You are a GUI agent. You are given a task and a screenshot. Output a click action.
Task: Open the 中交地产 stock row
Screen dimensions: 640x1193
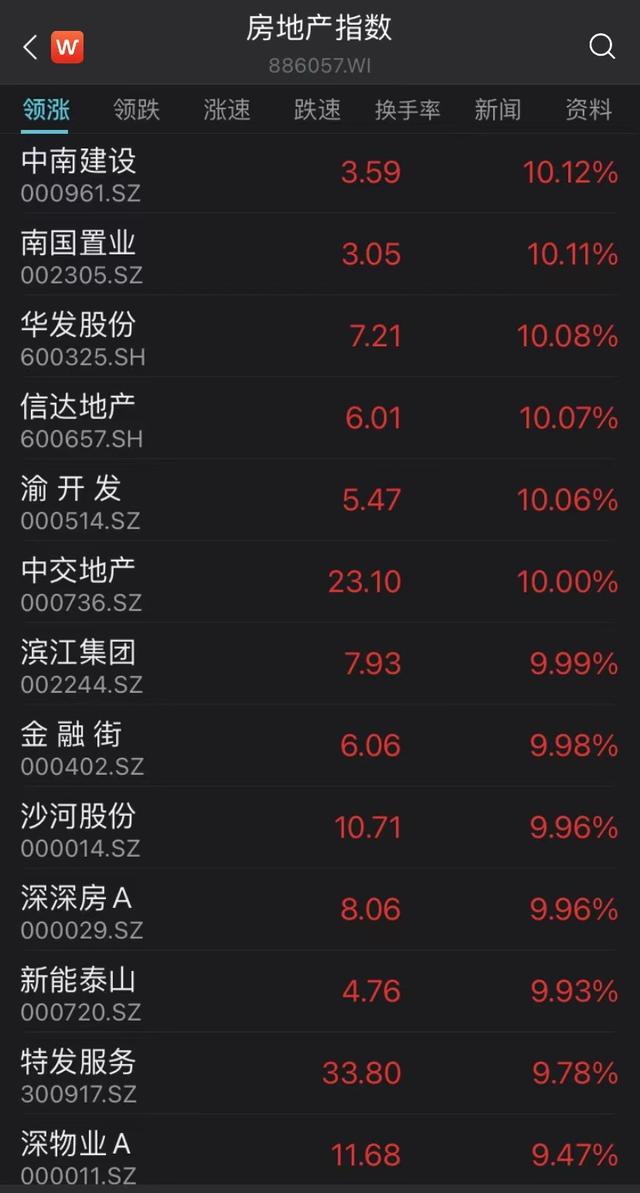320,583
